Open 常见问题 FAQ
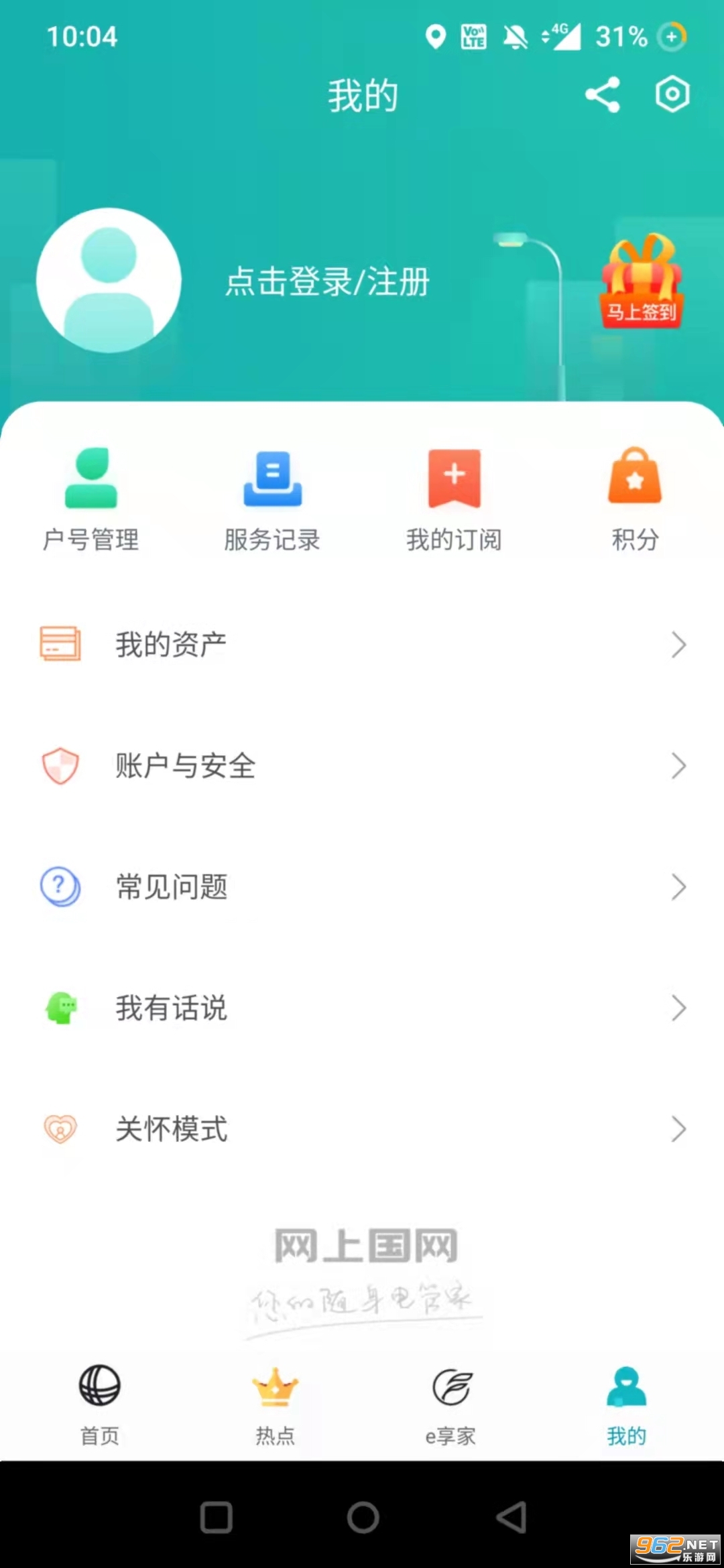724x1568 pixels. 362,887
